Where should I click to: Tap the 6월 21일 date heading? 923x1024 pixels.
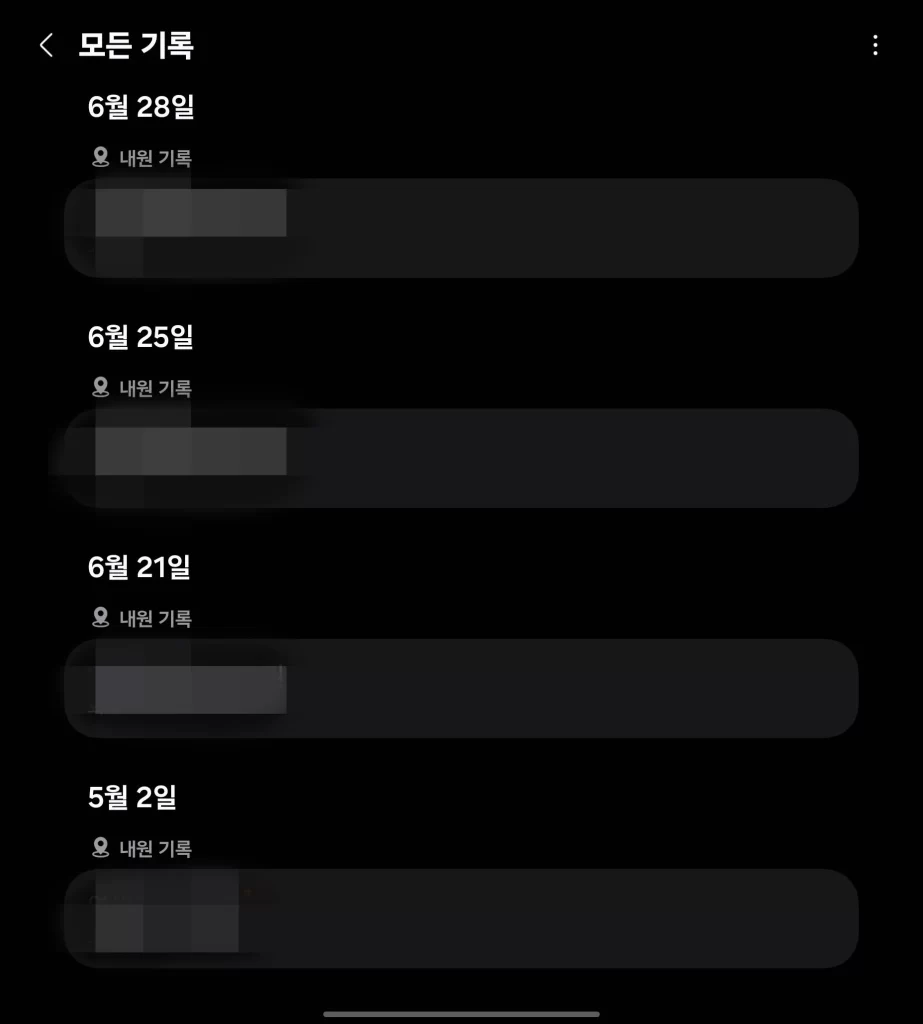(140, 568)
